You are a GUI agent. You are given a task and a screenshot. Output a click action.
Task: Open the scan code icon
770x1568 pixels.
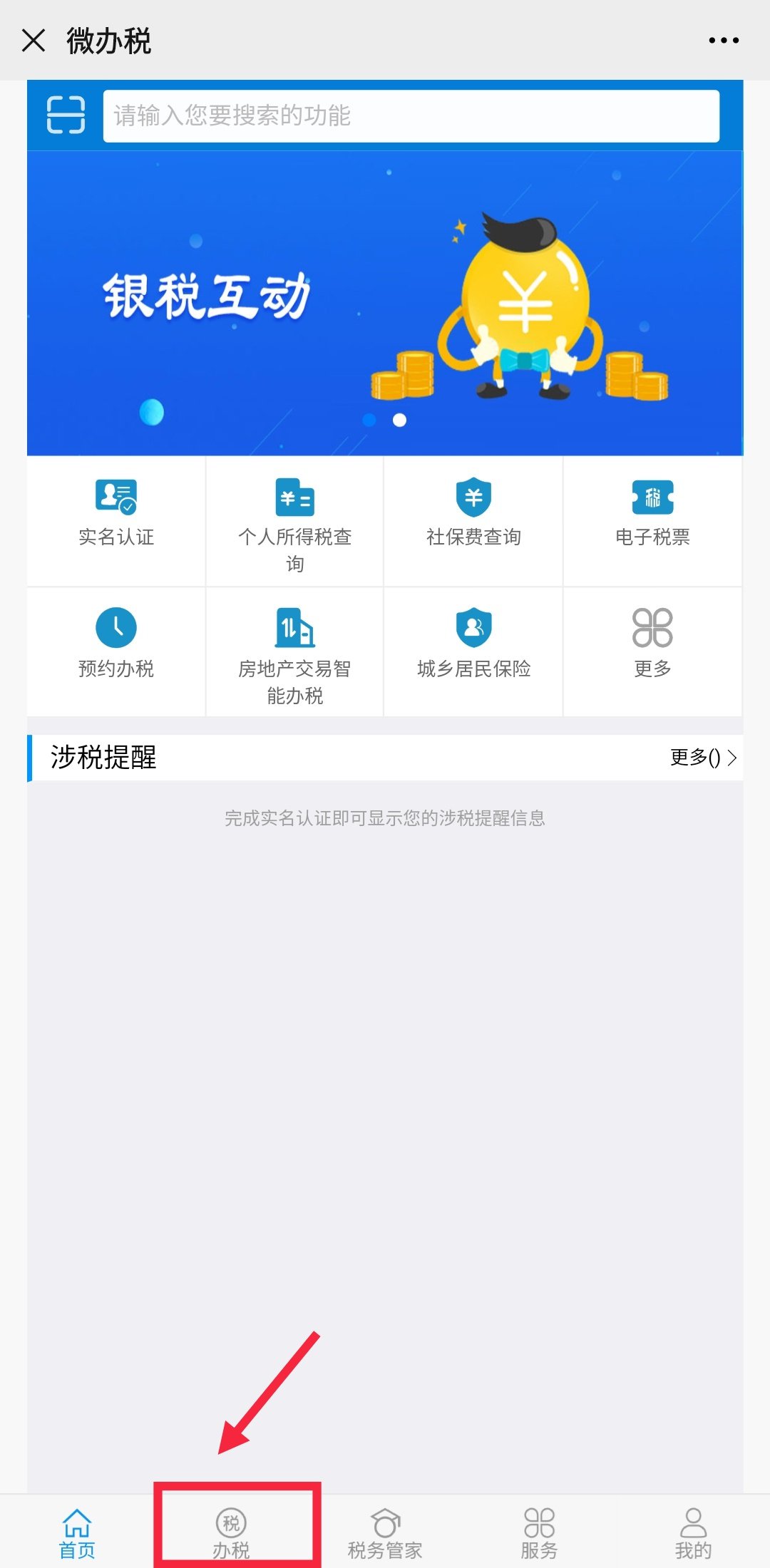[x=66, y=115]
